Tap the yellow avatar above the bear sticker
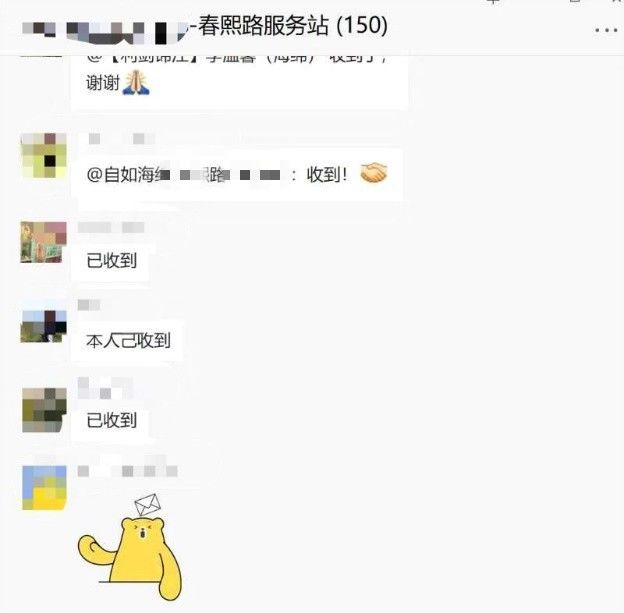Viewport: 624px width, 613px height. 44,488
